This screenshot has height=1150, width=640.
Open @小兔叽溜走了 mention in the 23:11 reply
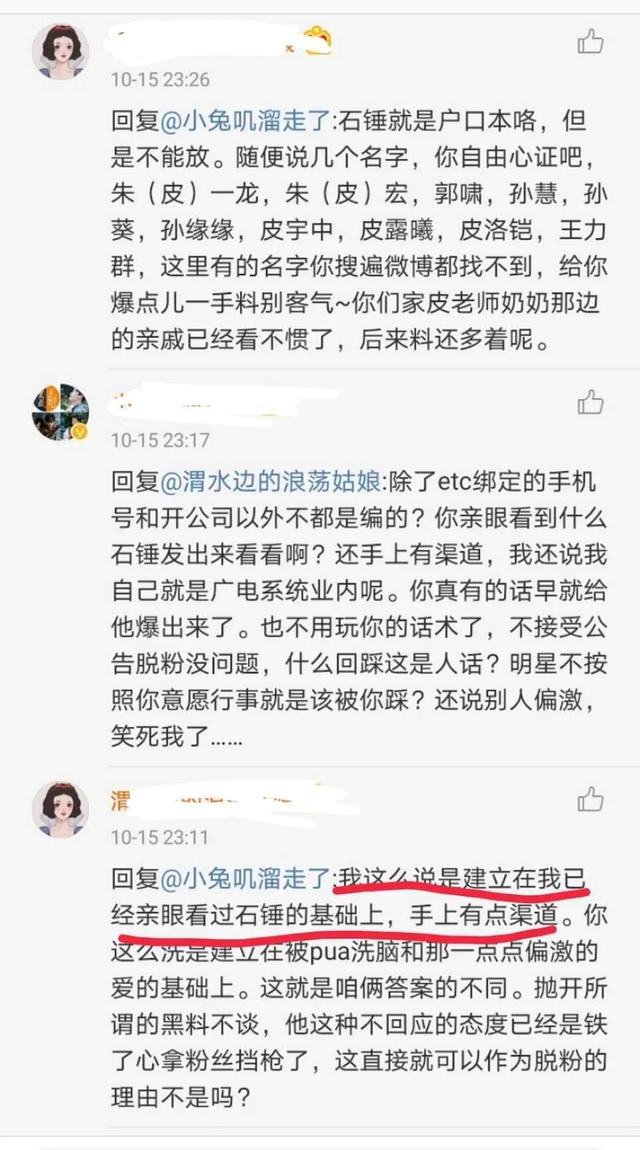coord(244,879)
